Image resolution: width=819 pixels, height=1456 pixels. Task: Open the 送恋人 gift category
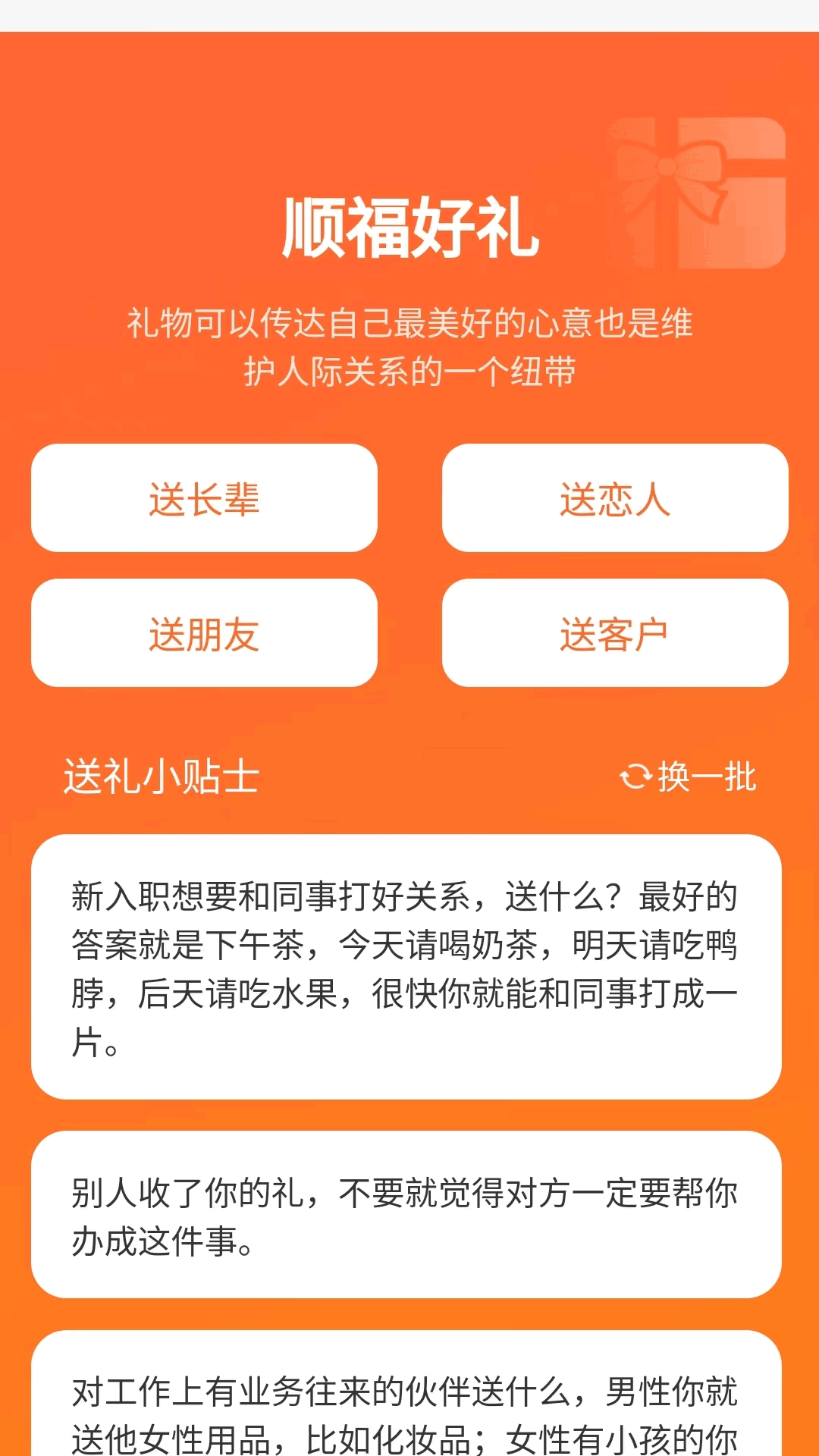coord(615,498)
